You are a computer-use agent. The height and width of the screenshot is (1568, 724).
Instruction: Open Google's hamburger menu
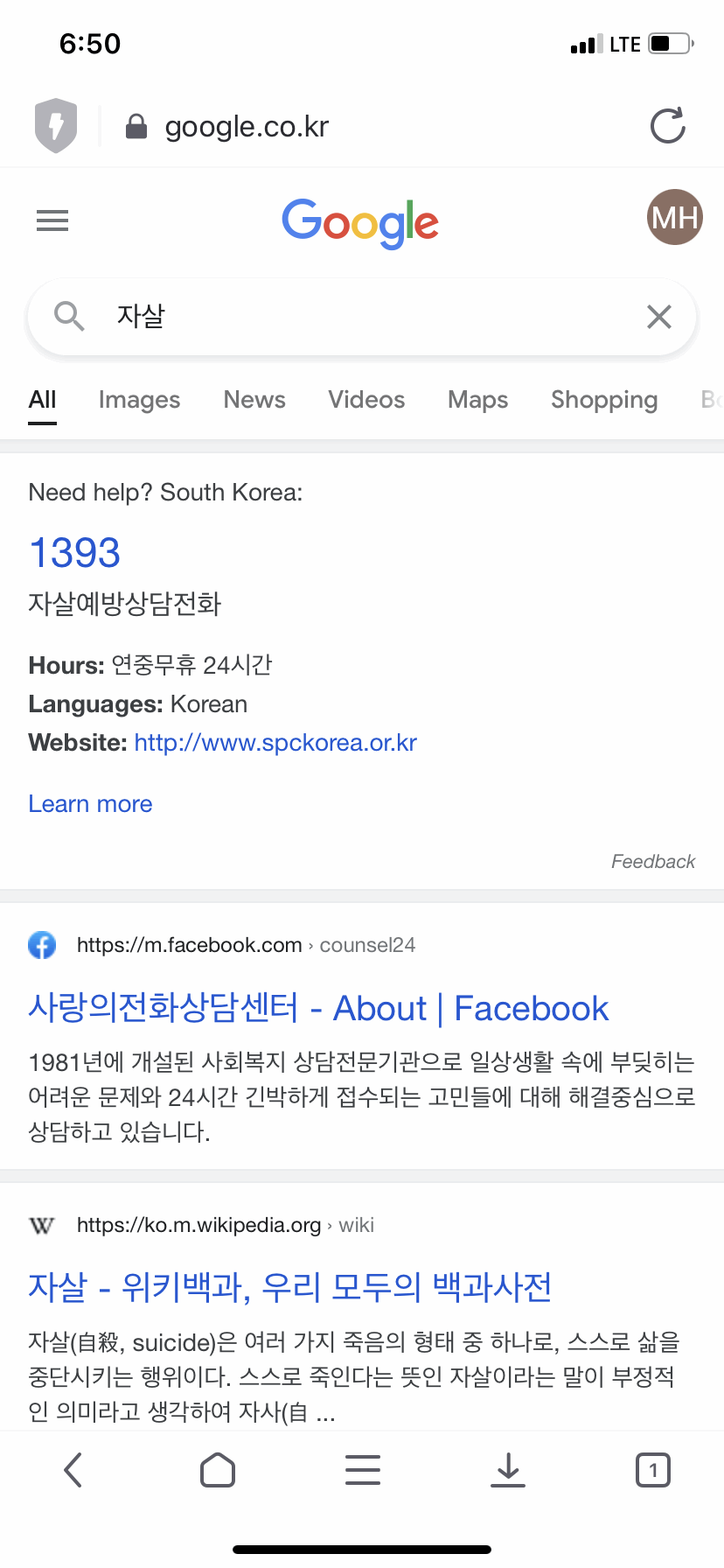pos(52,220)
